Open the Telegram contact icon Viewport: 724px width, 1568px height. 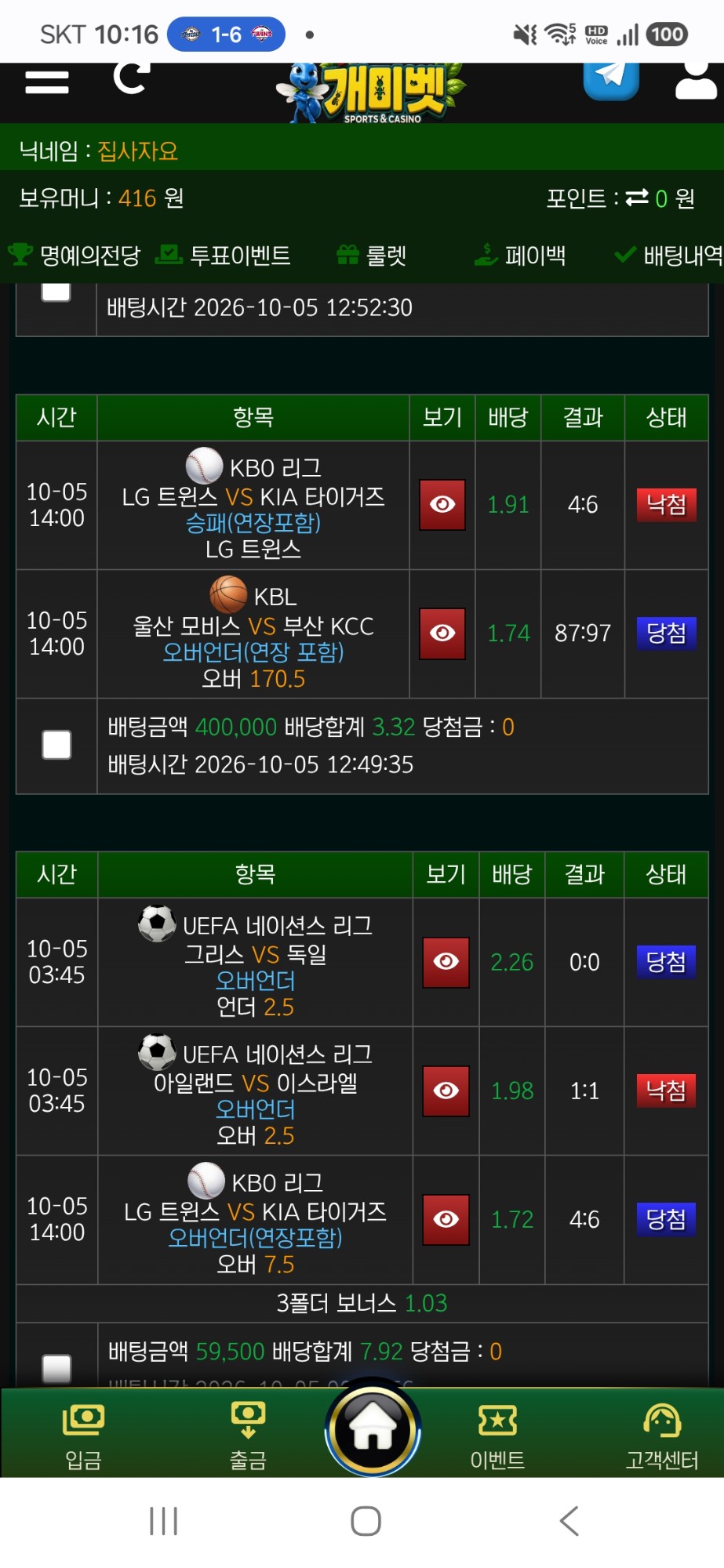coord(611,79)
